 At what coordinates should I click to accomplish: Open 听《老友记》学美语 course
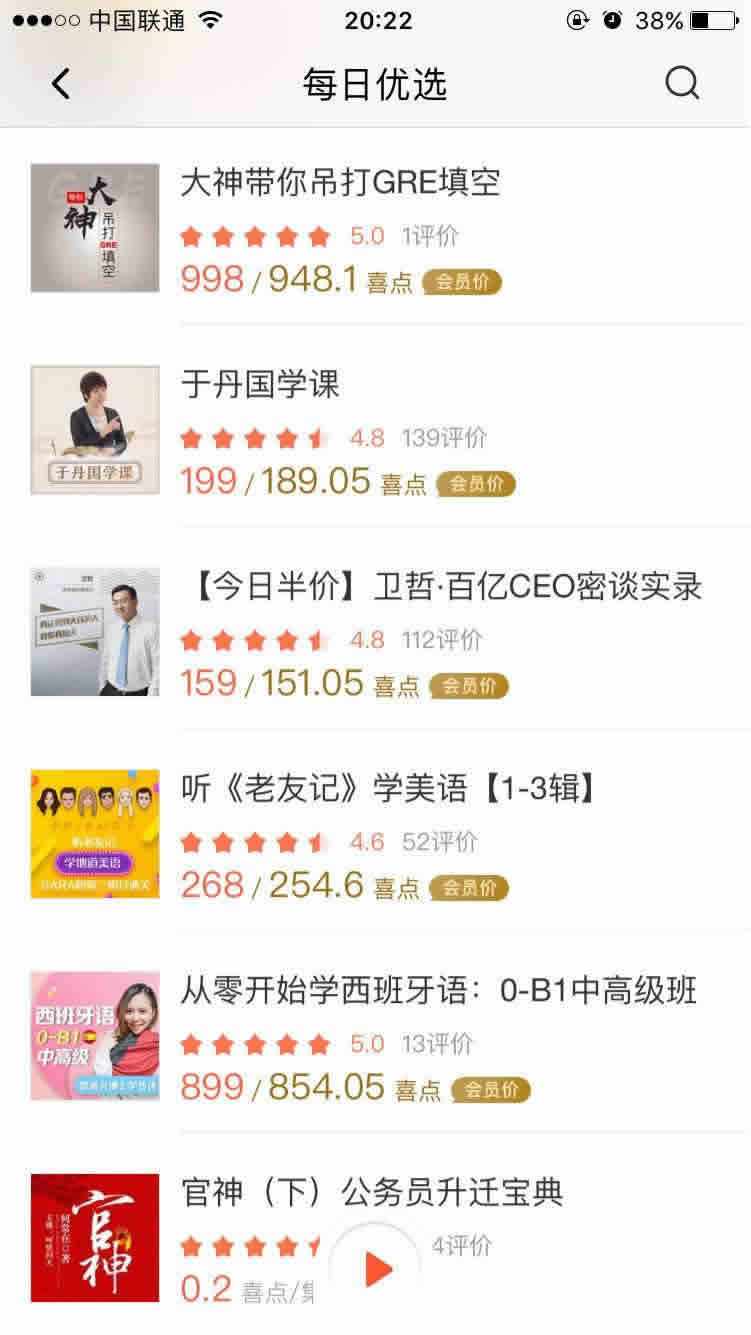389,789
